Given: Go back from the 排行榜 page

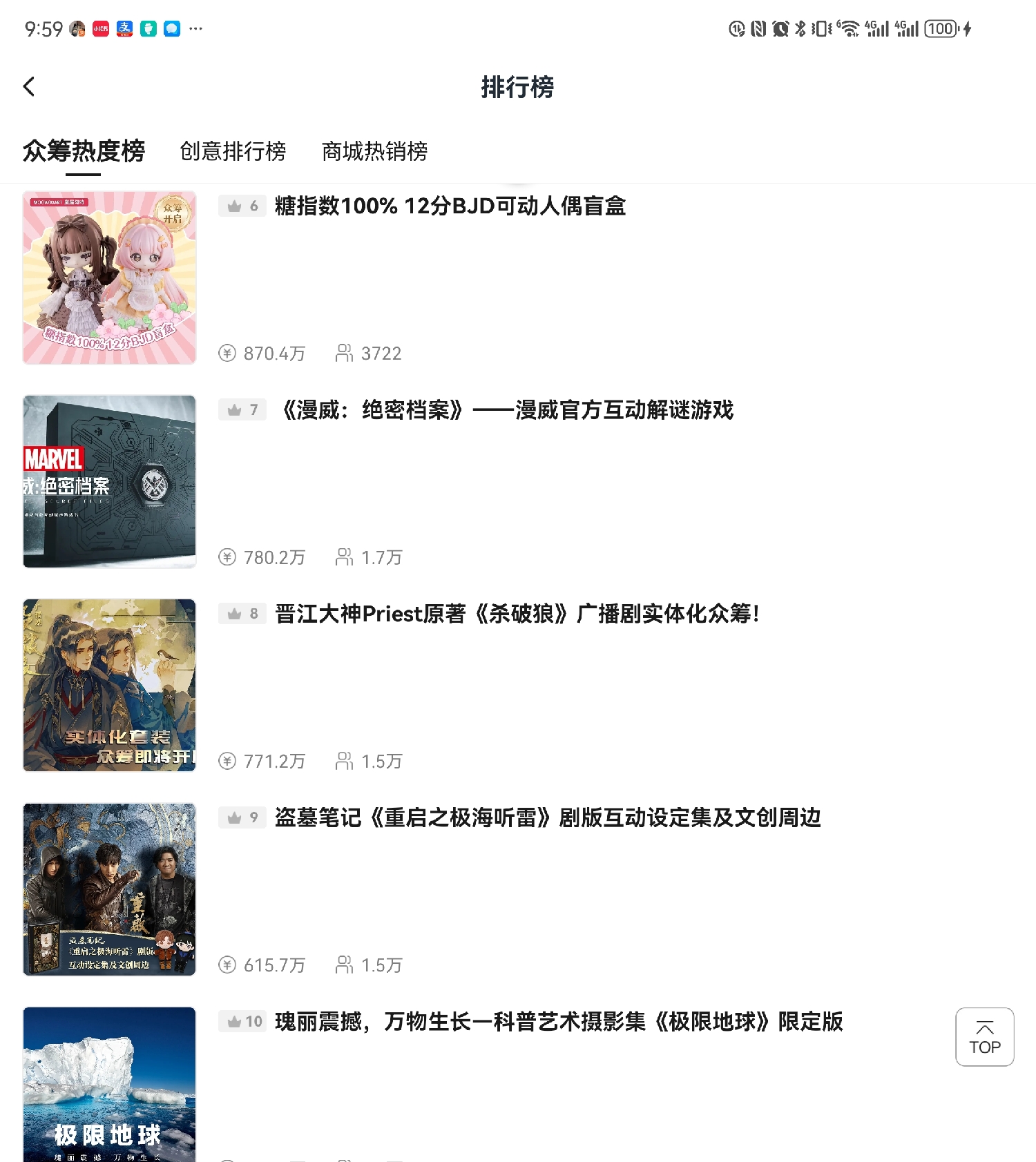Looking at the screenshot, I should pyautogui.click(x=29, y=87).
